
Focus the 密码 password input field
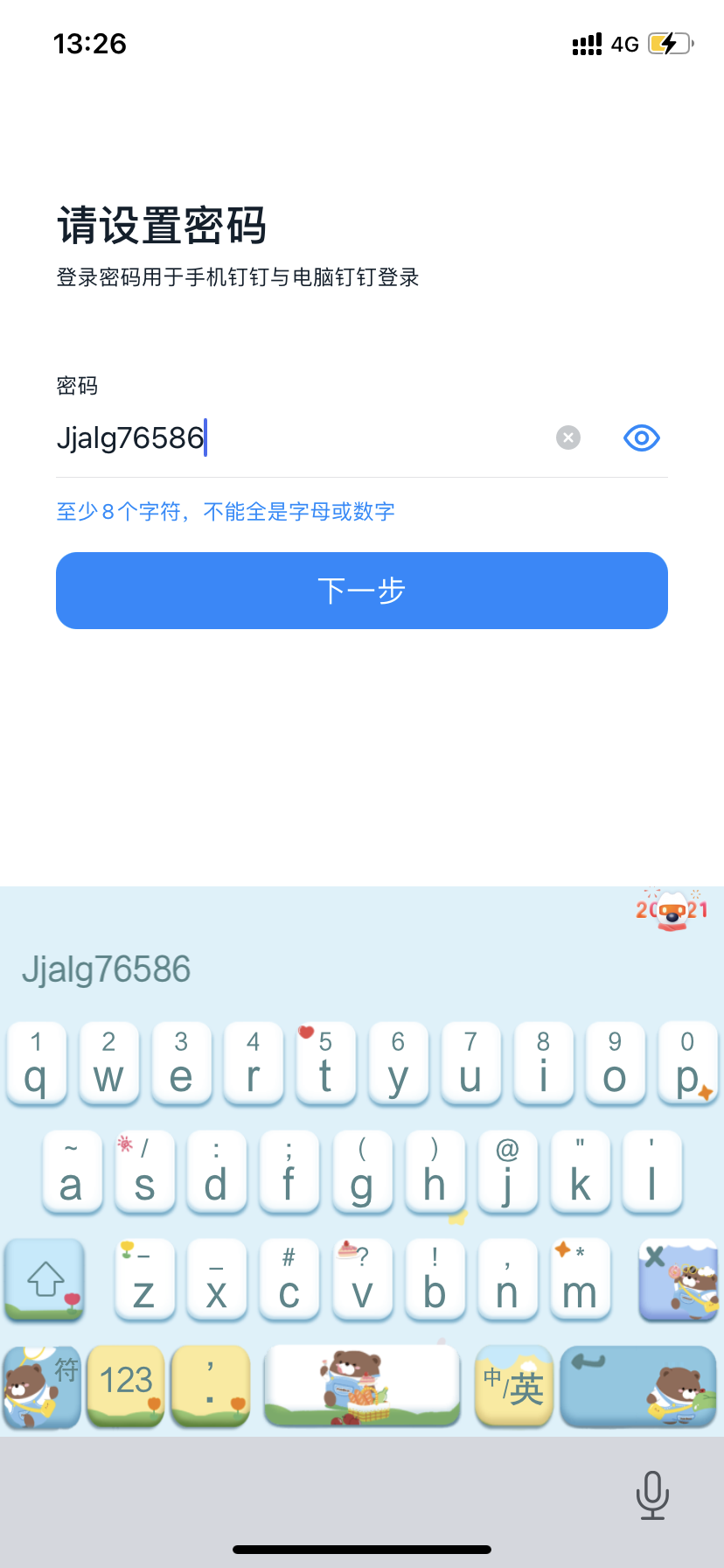click(297, 437)
